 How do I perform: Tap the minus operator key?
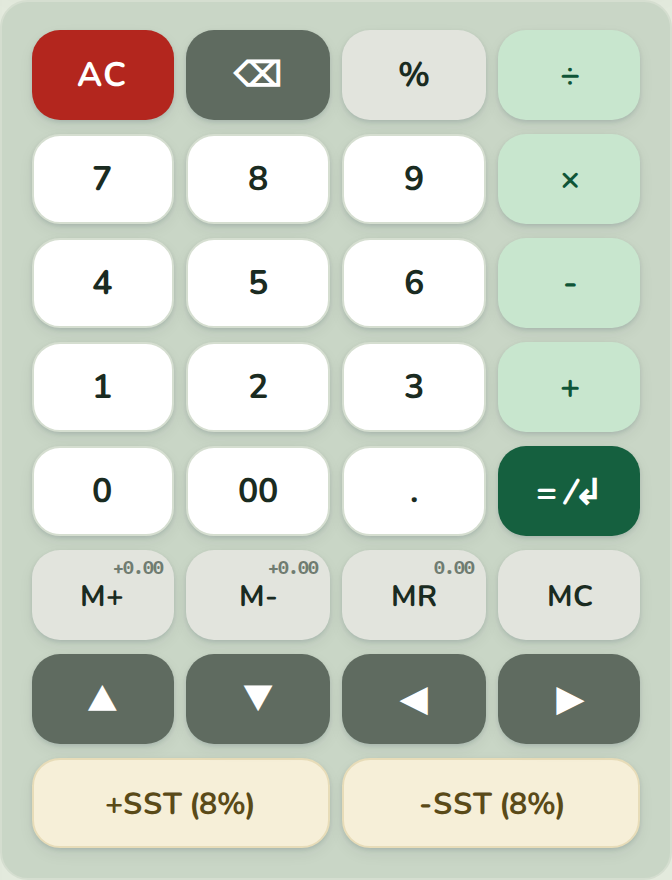click(x=569, y=283)
